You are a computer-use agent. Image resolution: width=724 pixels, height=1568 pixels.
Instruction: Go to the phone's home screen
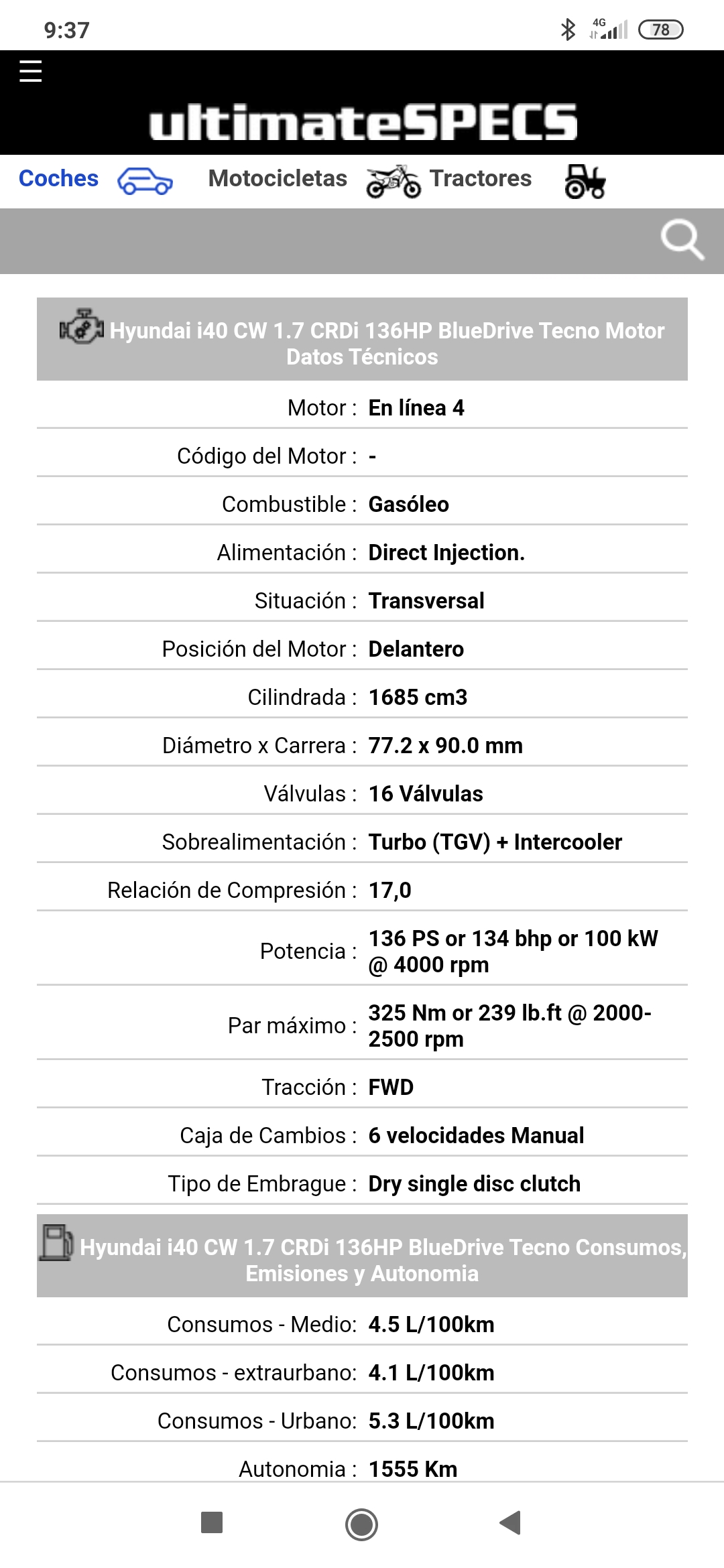click(361, 1524)
